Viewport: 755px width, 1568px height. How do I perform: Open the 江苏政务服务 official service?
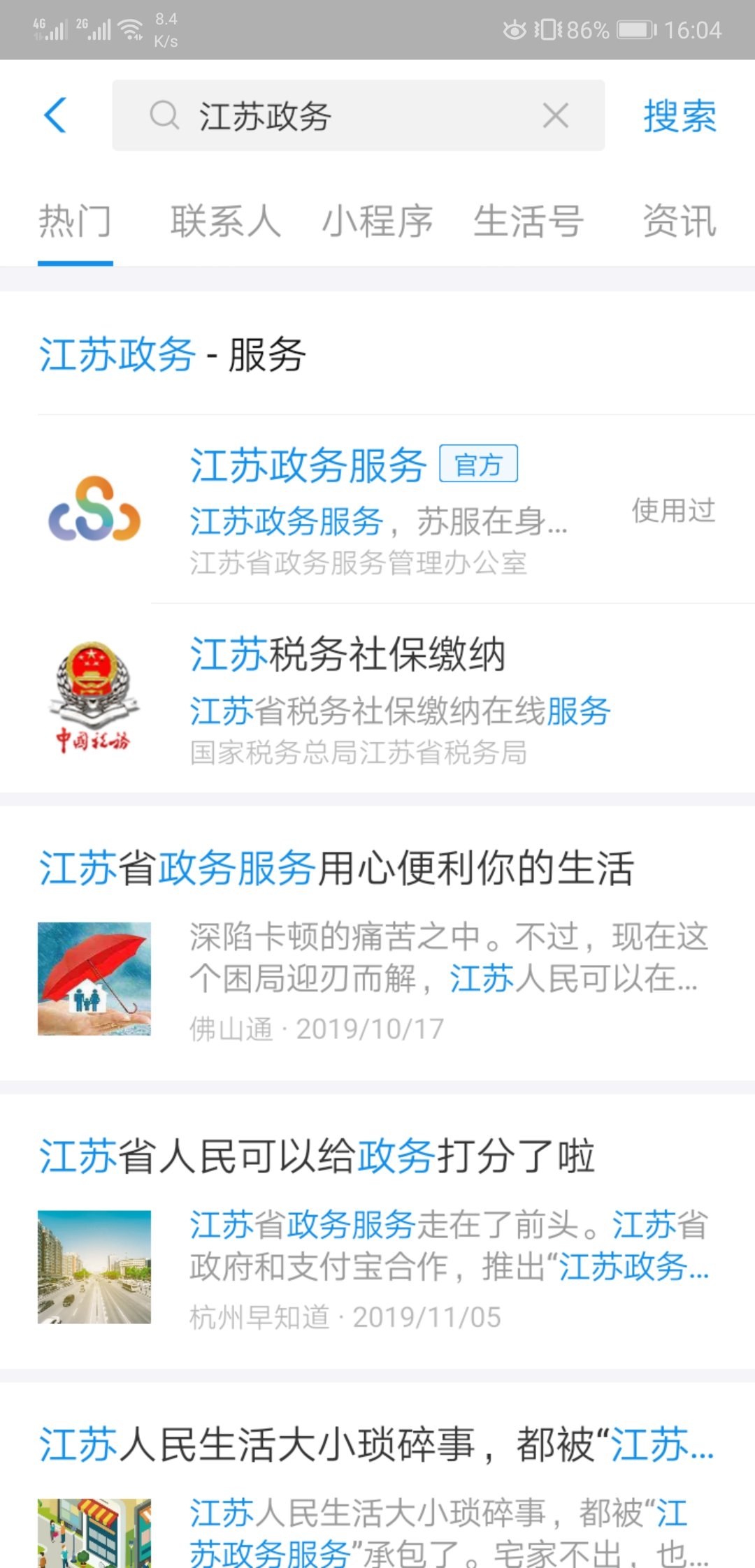[x=377, y=510]
